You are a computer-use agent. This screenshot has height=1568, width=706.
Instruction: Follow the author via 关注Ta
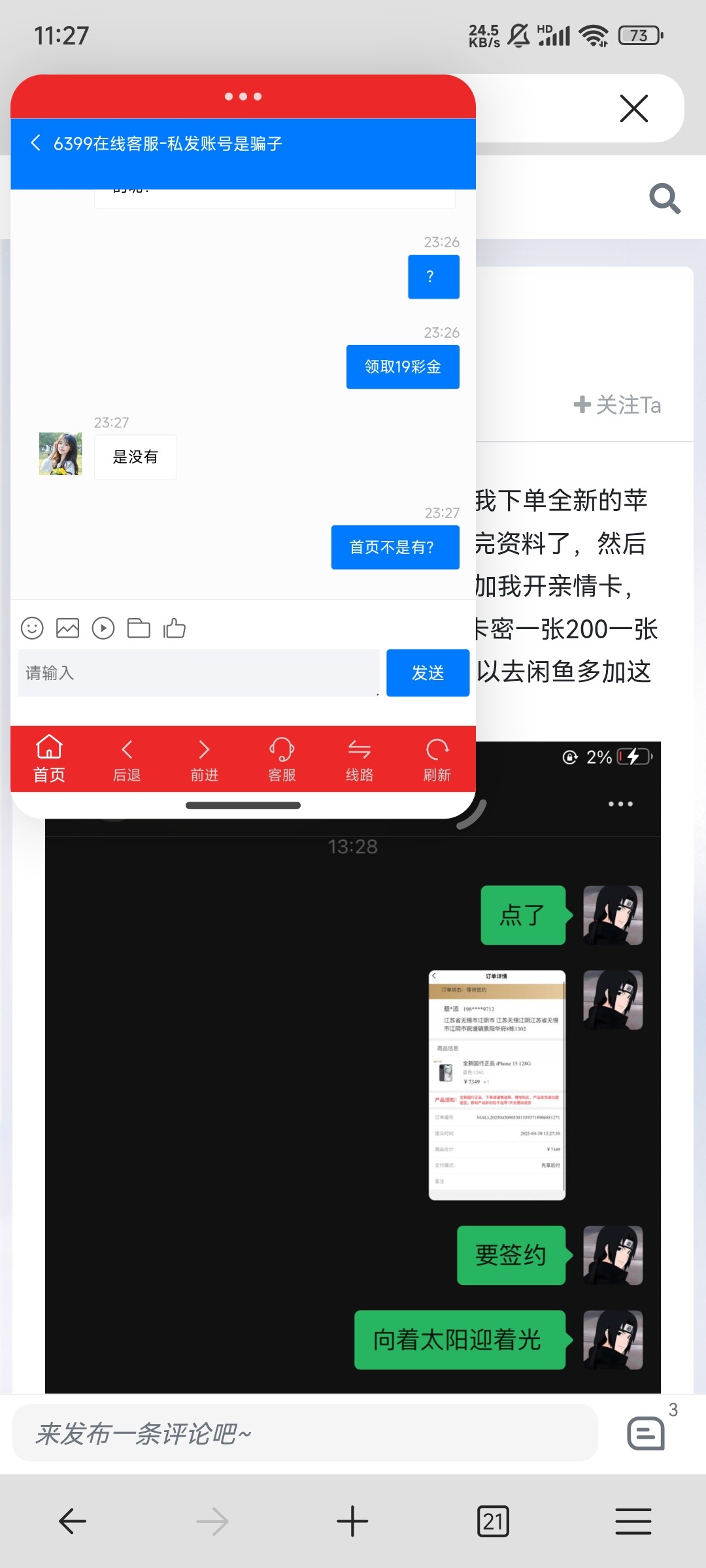pyautogui.click(x=617, y=405)
